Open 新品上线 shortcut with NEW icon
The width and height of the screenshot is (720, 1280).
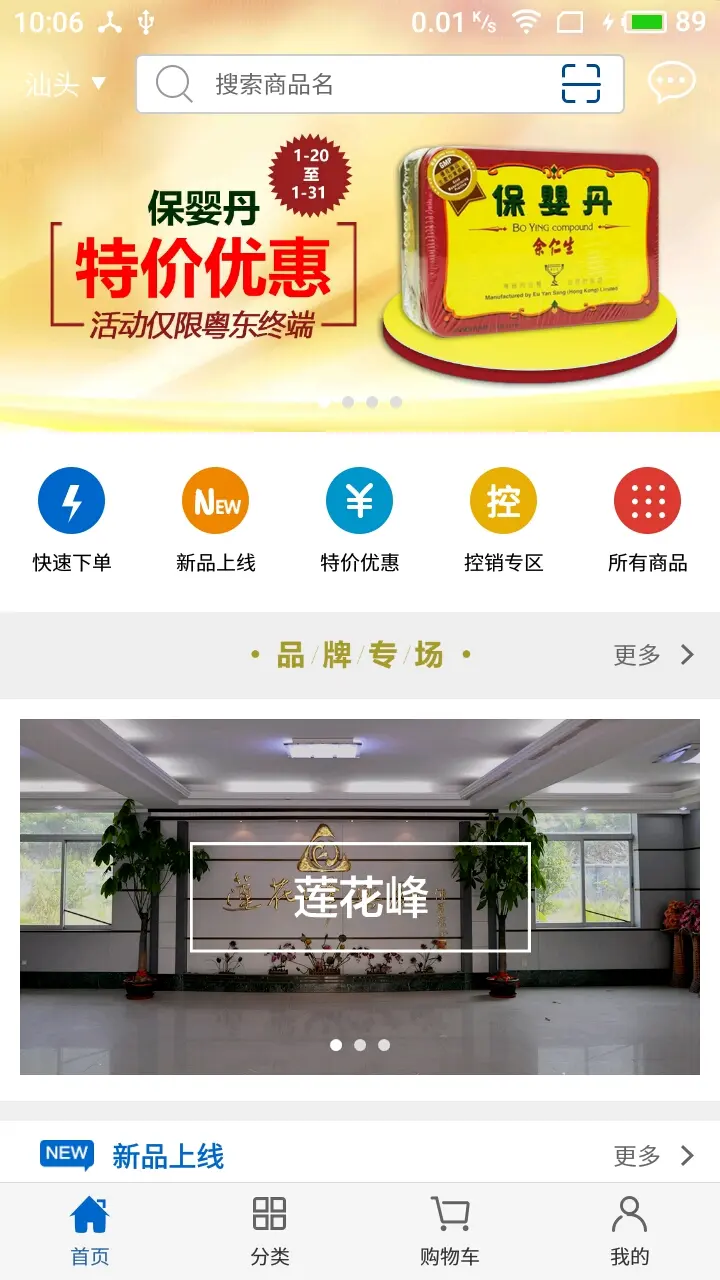(x=216, y=521)
